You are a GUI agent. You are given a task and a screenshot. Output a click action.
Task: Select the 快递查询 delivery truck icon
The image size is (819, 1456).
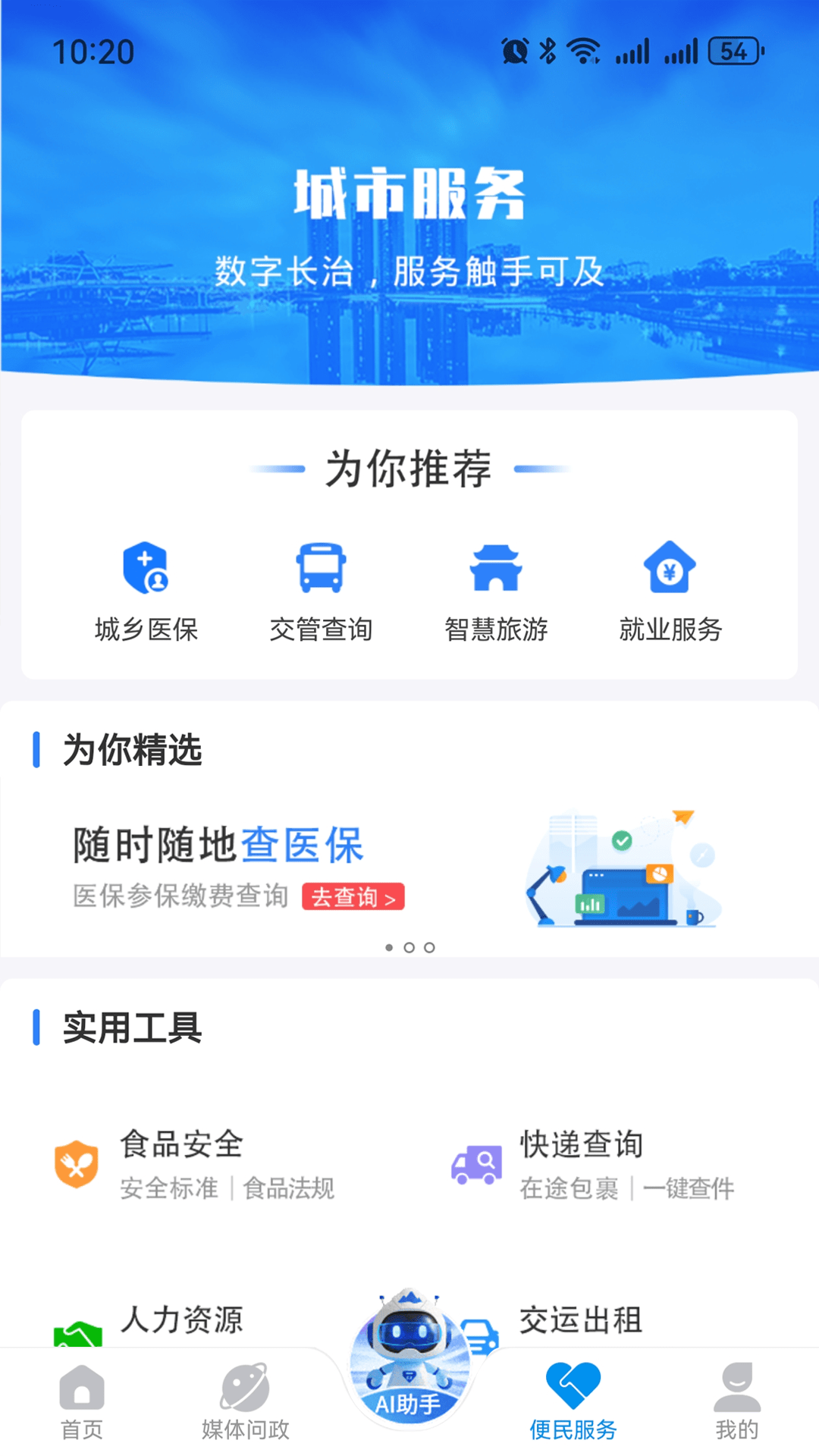tap(477, 1165)
